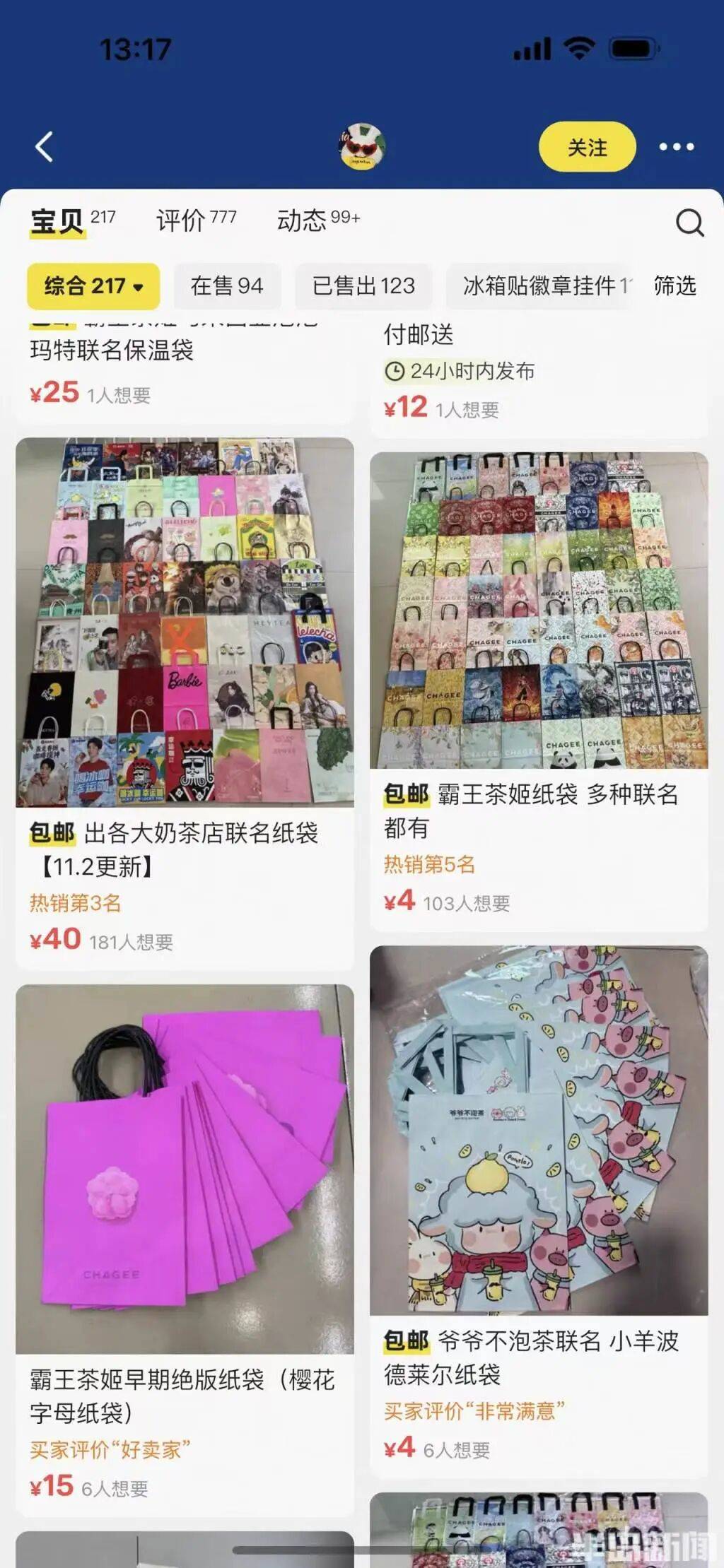The image size is (724, 1568).
Task: Switch to the 评价 tab
Action: 180,220
